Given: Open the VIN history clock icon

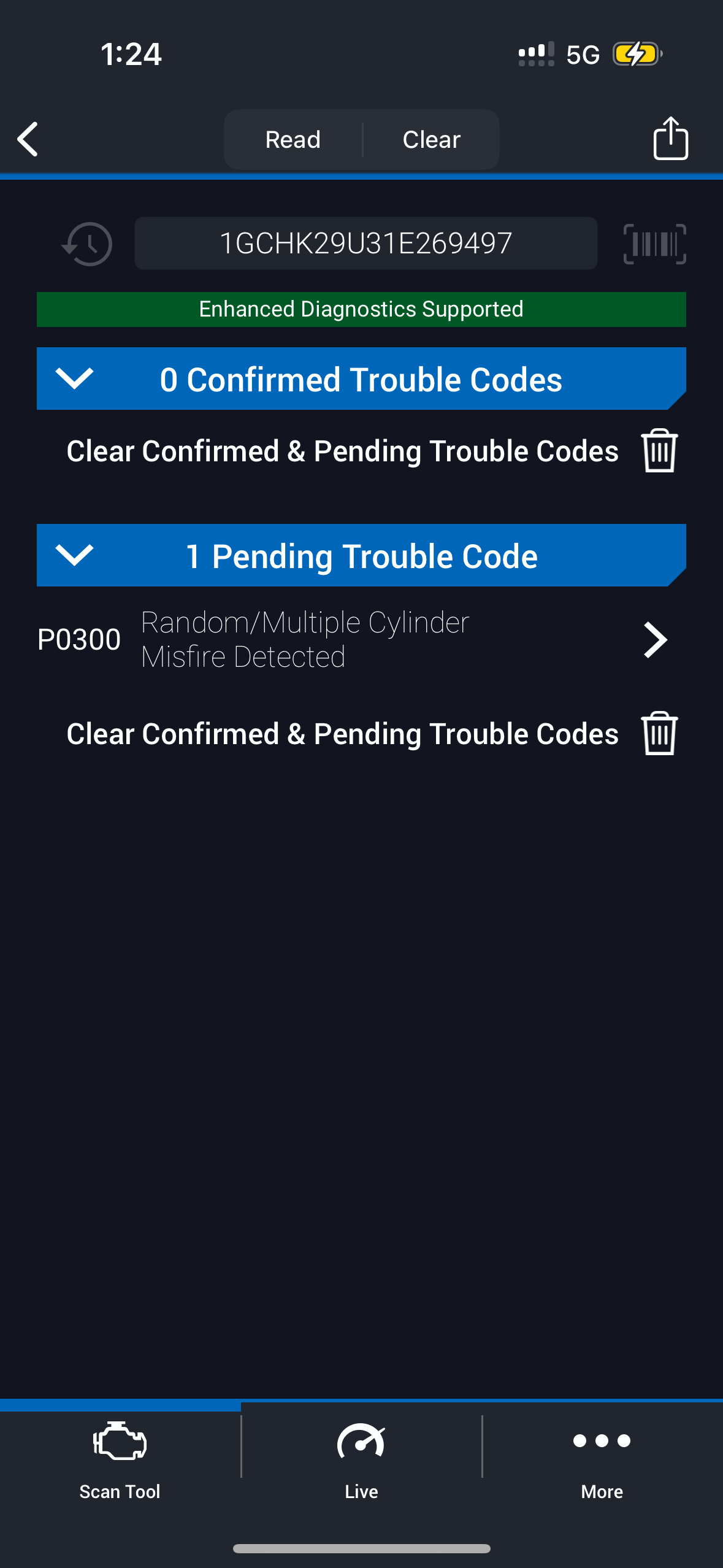Looking at the screenshot, I should (x=88, y=244).
